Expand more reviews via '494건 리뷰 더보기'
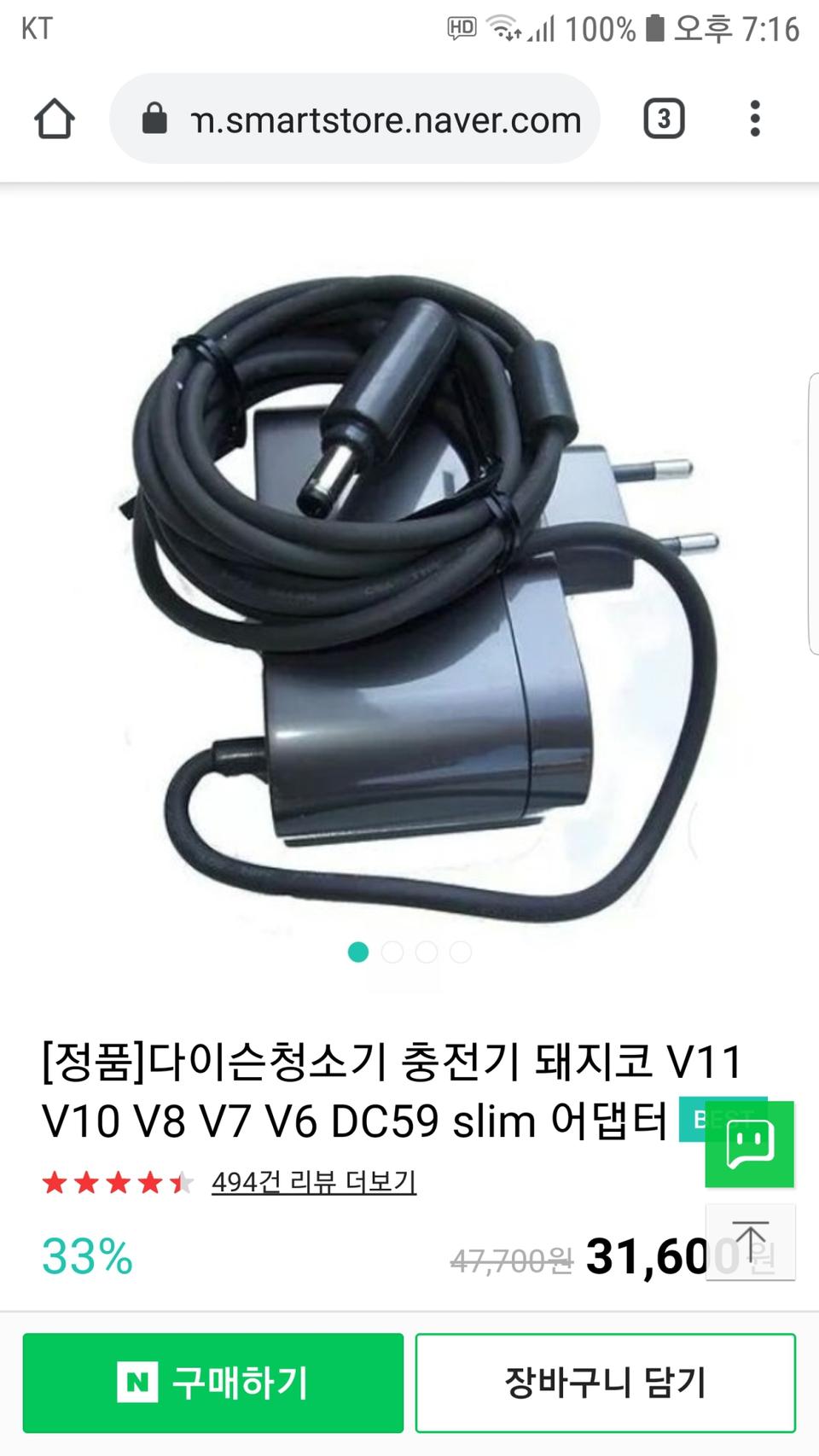The height and width of the screenshot is (1456, 819). pyautogui.click(x=313, y=1183)
